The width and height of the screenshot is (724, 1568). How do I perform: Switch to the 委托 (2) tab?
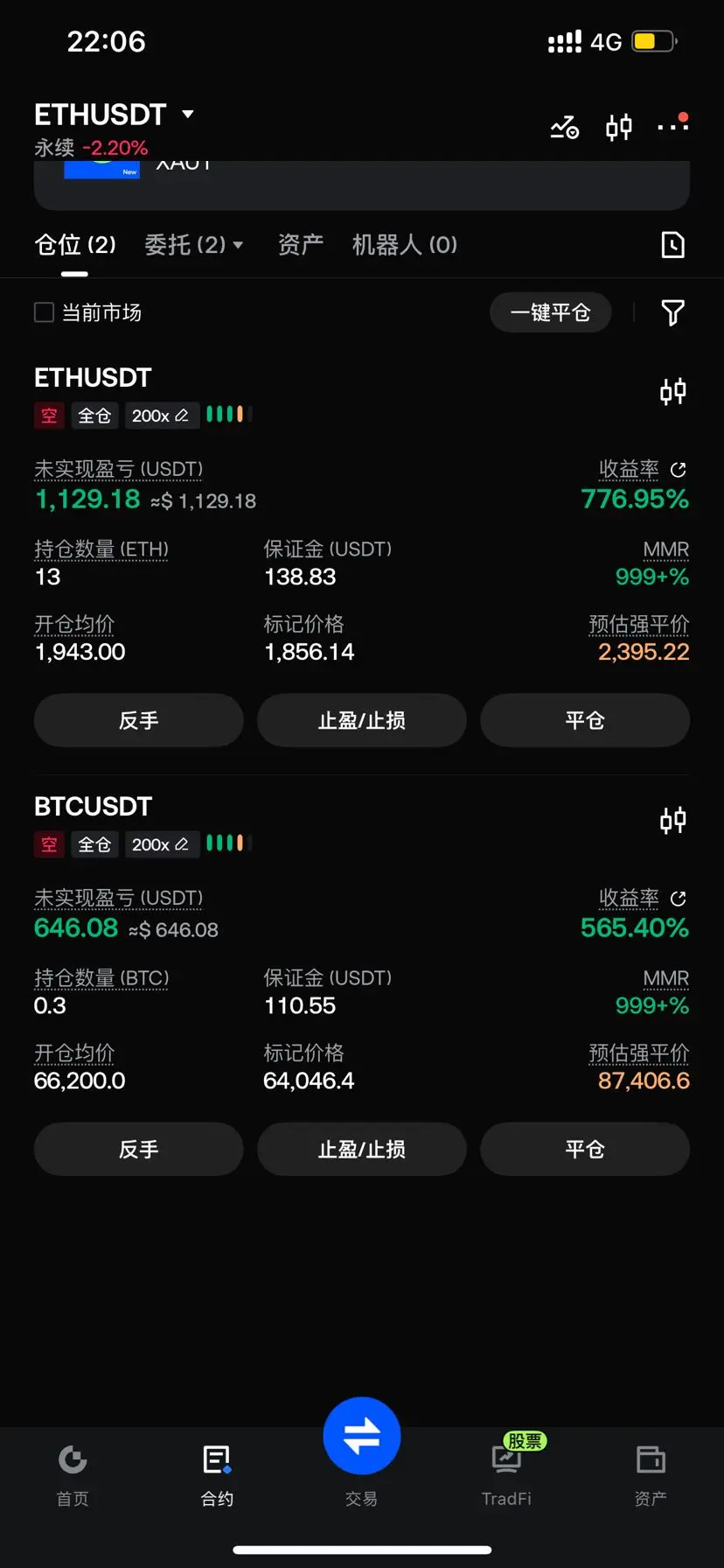pos(193,245)
